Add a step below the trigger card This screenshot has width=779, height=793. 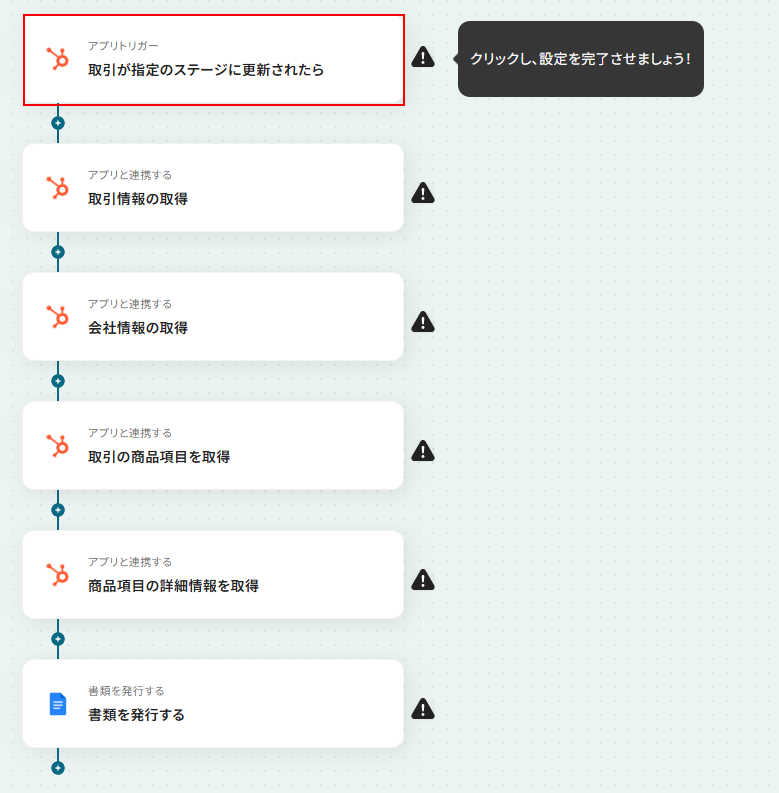click(x=58, y=123)
